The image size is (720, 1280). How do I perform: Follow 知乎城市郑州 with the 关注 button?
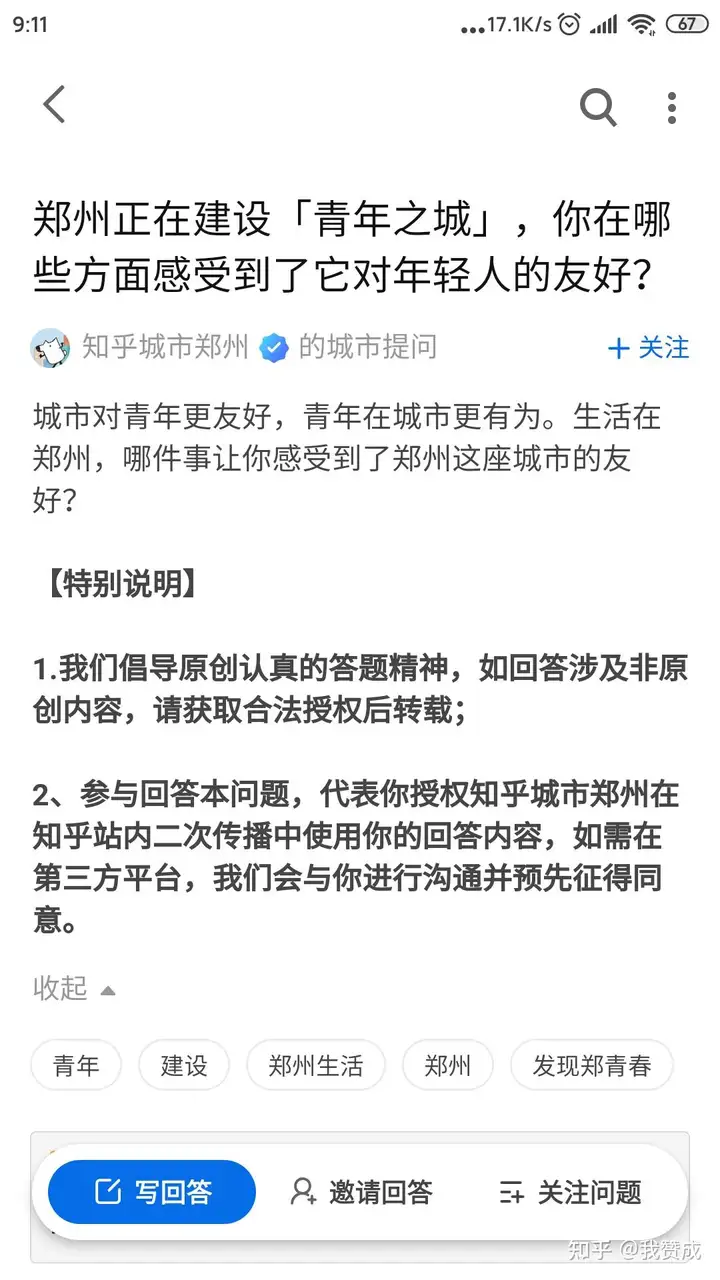click(x=649, y=347)
